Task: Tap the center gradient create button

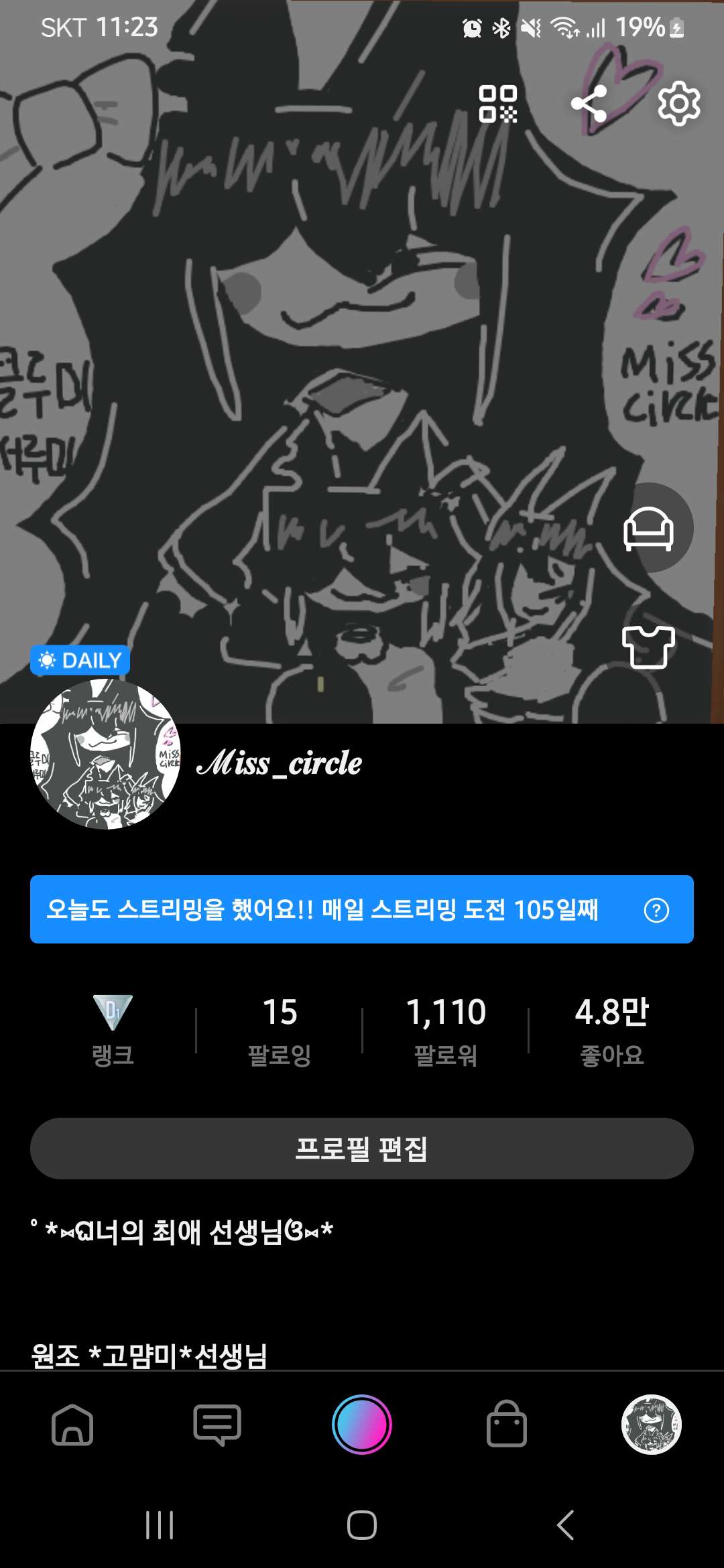Action: [362, 1425]
